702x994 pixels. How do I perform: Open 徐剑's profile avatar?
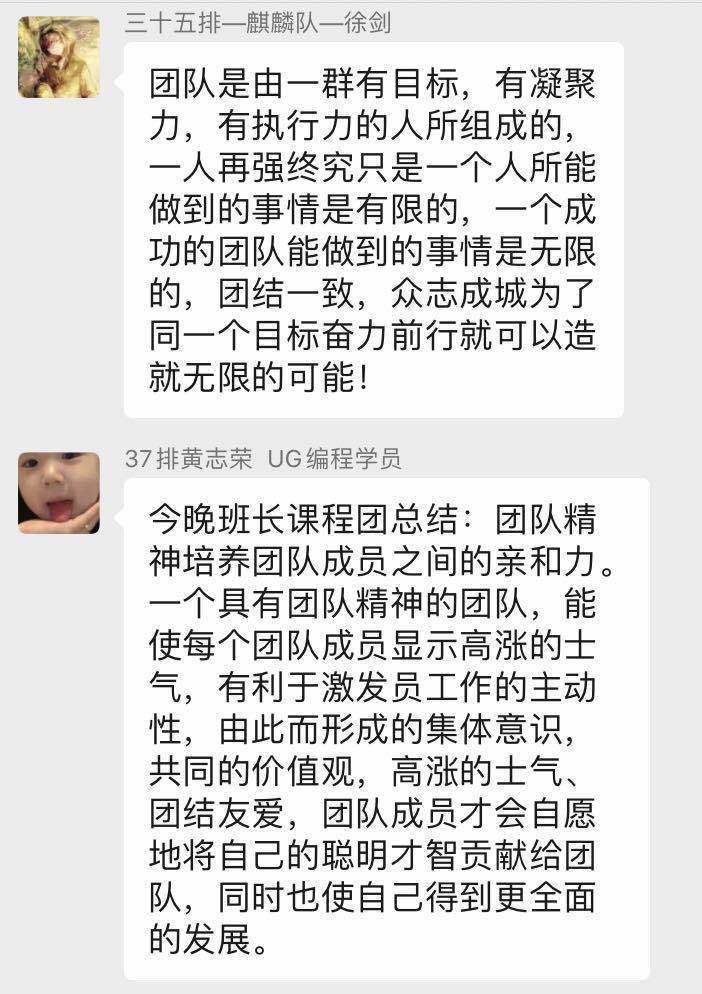(59, 57)
